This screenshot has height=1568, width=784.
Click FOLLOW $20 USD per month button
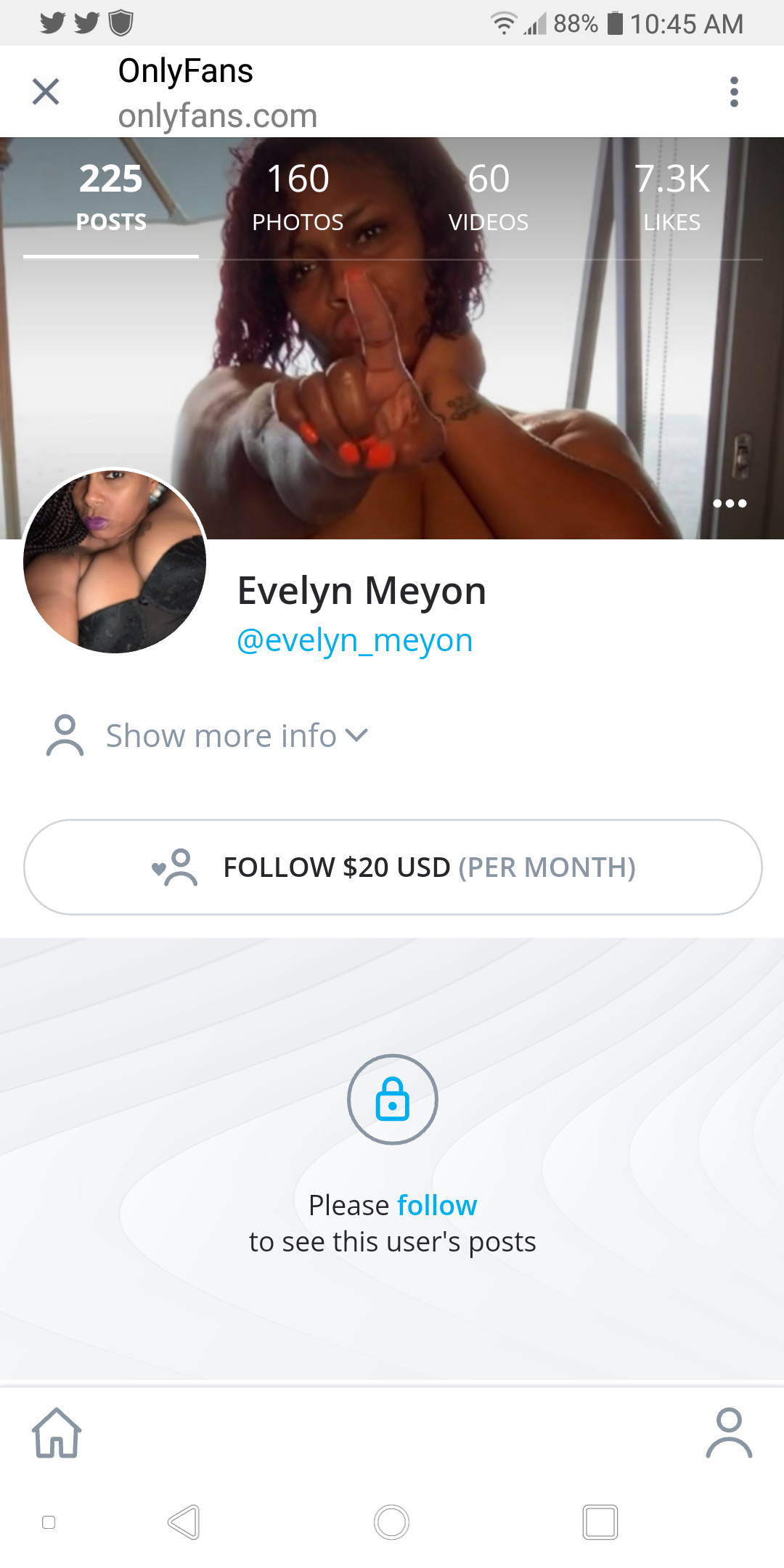(392, 867)
